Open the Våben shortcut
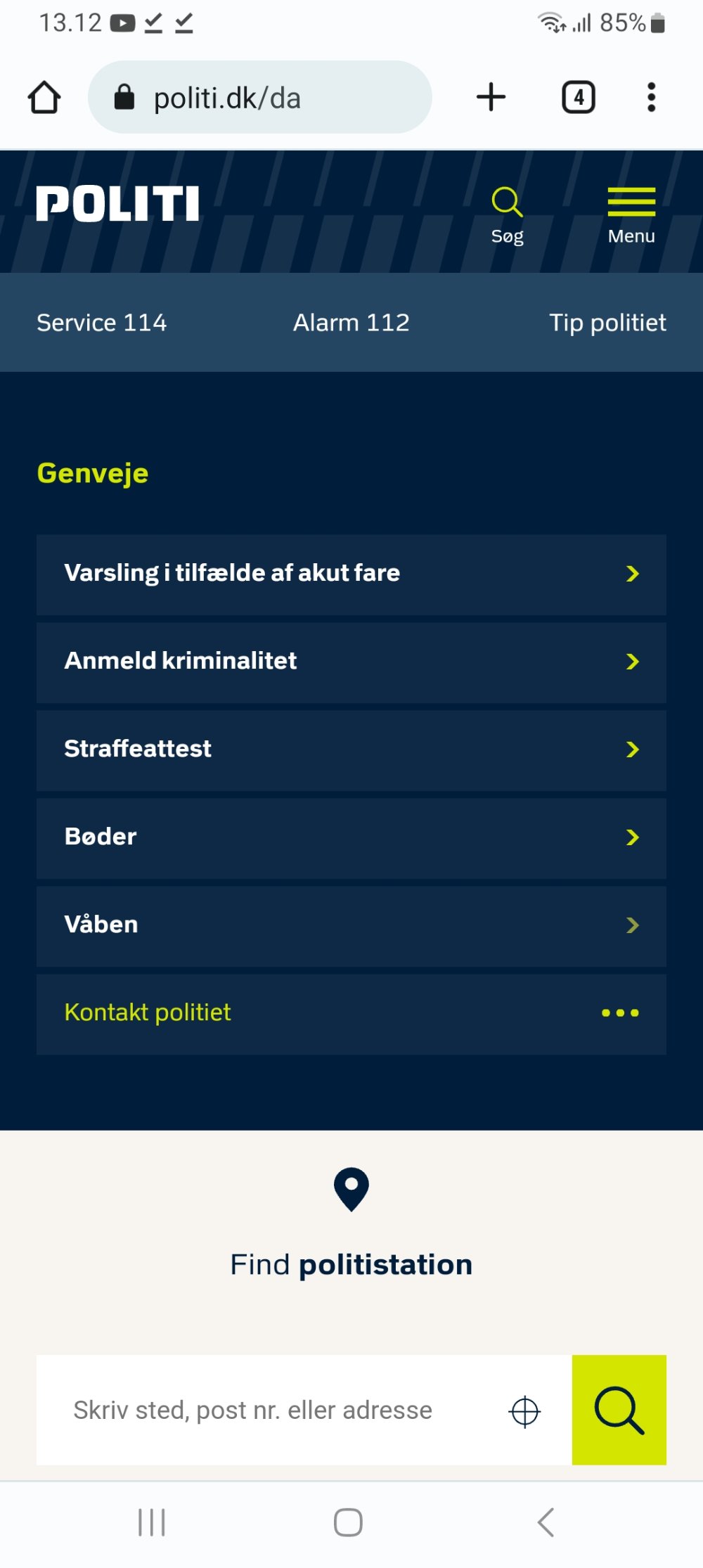 point(351,926)
